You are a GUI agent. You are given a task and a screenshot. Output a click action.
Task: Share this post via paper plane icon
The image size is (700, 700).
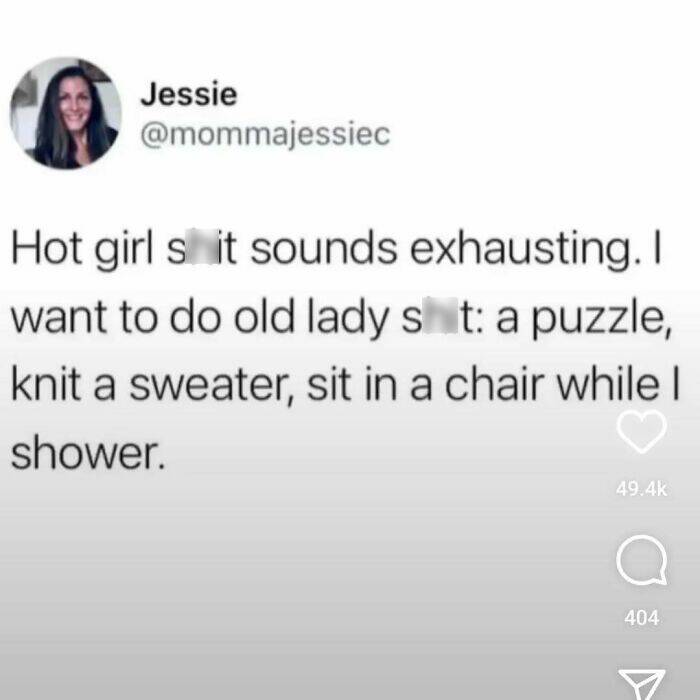pos(641,684)
